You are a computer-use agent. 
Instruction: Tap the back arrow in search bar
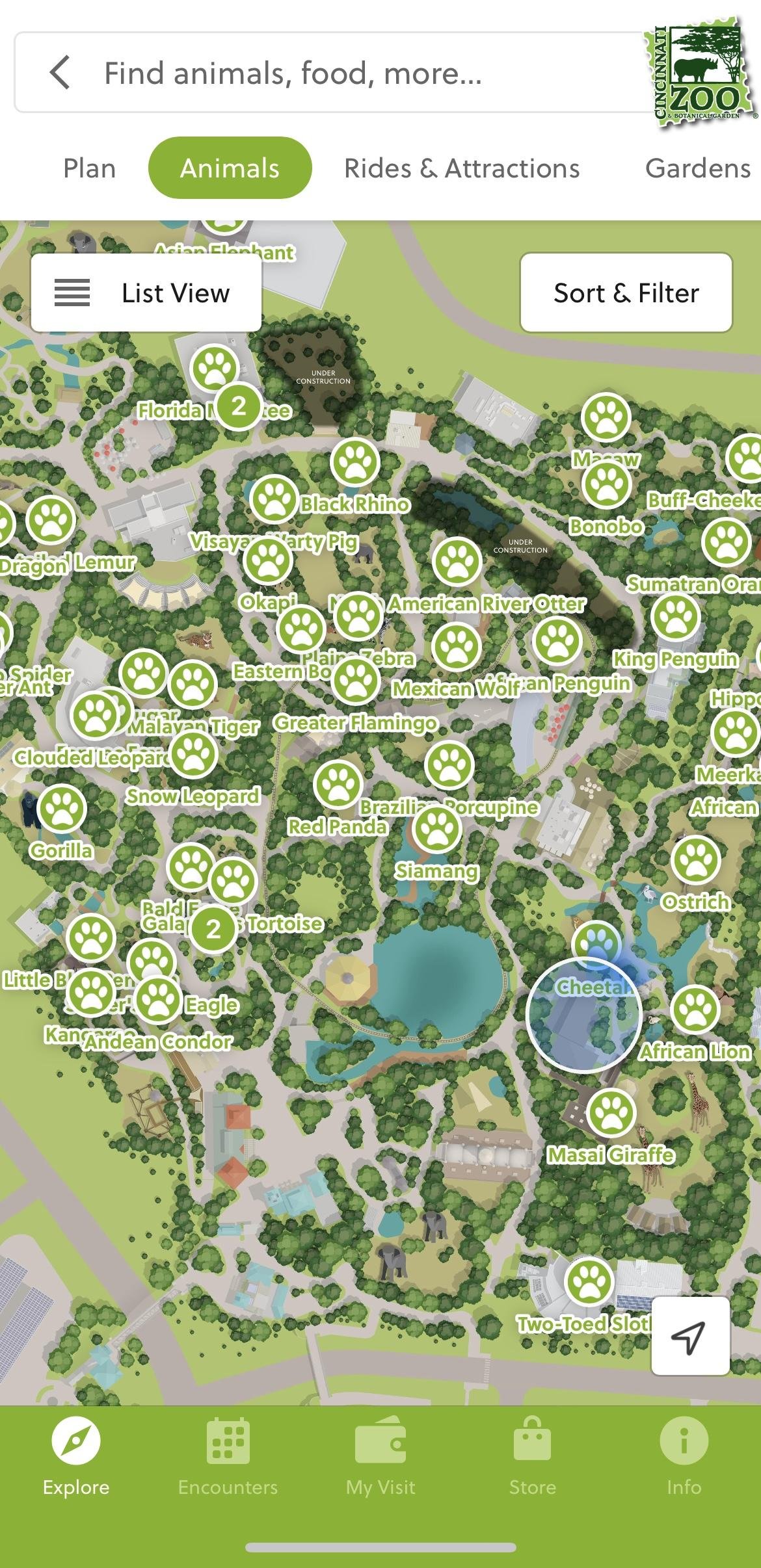[60, 72]
